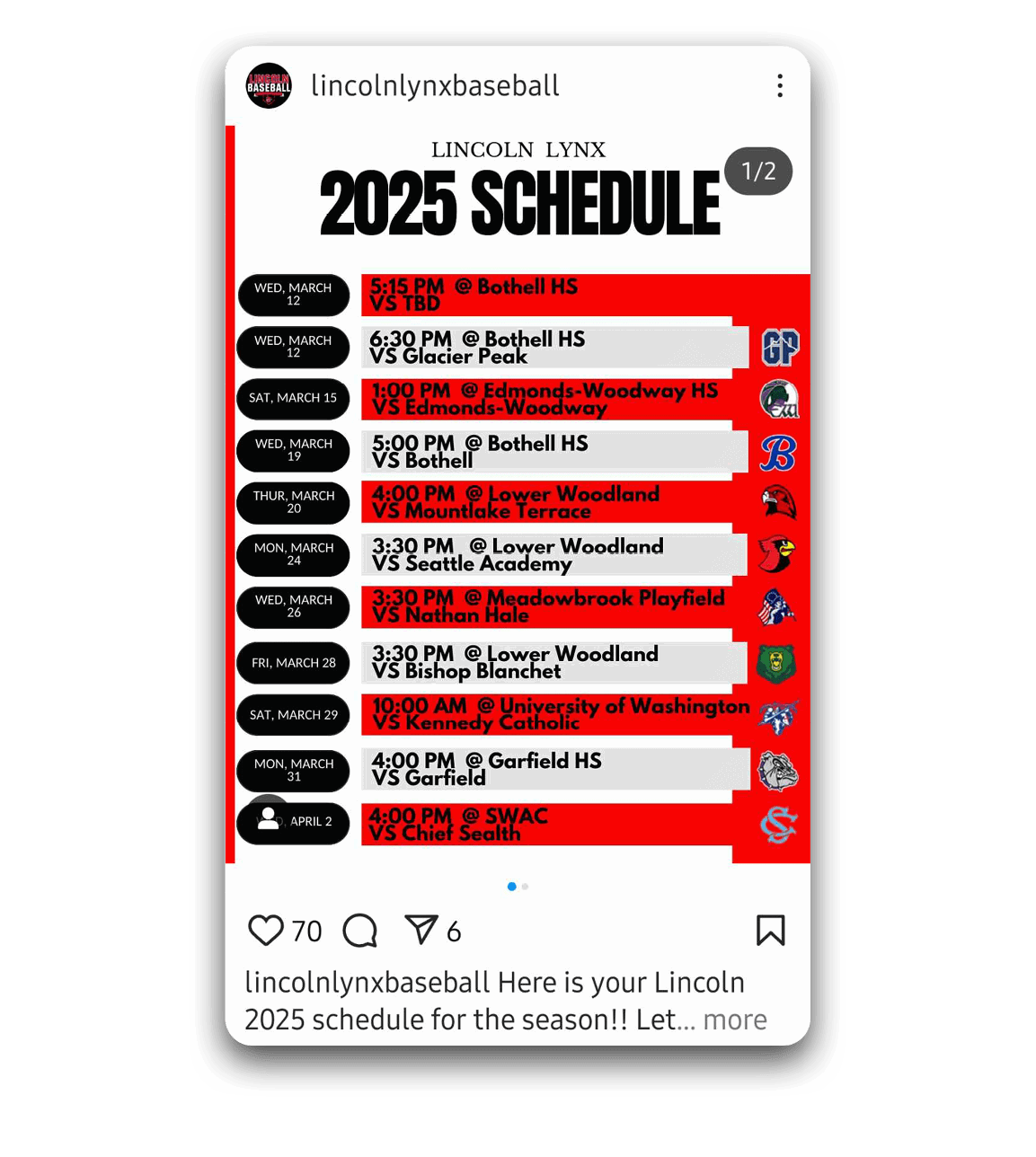Screen dimensions: 1036x1157
Task: Open the comments on this post
Action: [360, 931]
